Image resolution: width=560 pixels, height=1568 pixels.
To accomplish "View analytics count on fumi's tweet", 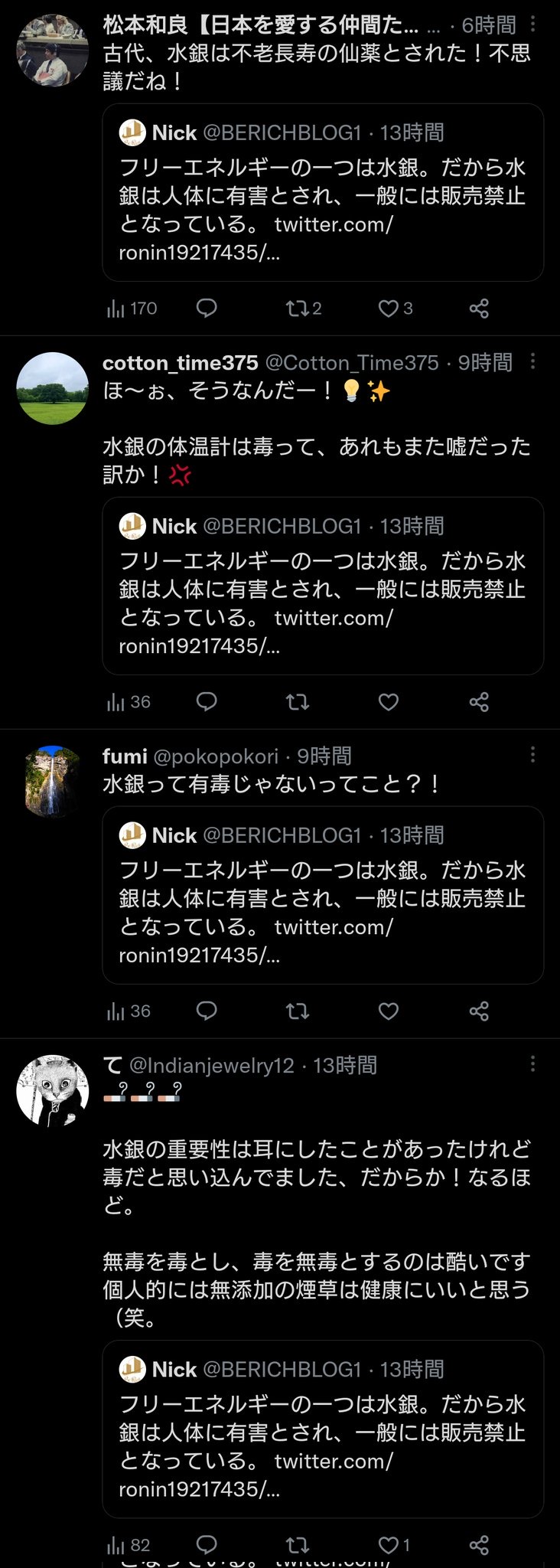I will click(x=129, y=1011).
